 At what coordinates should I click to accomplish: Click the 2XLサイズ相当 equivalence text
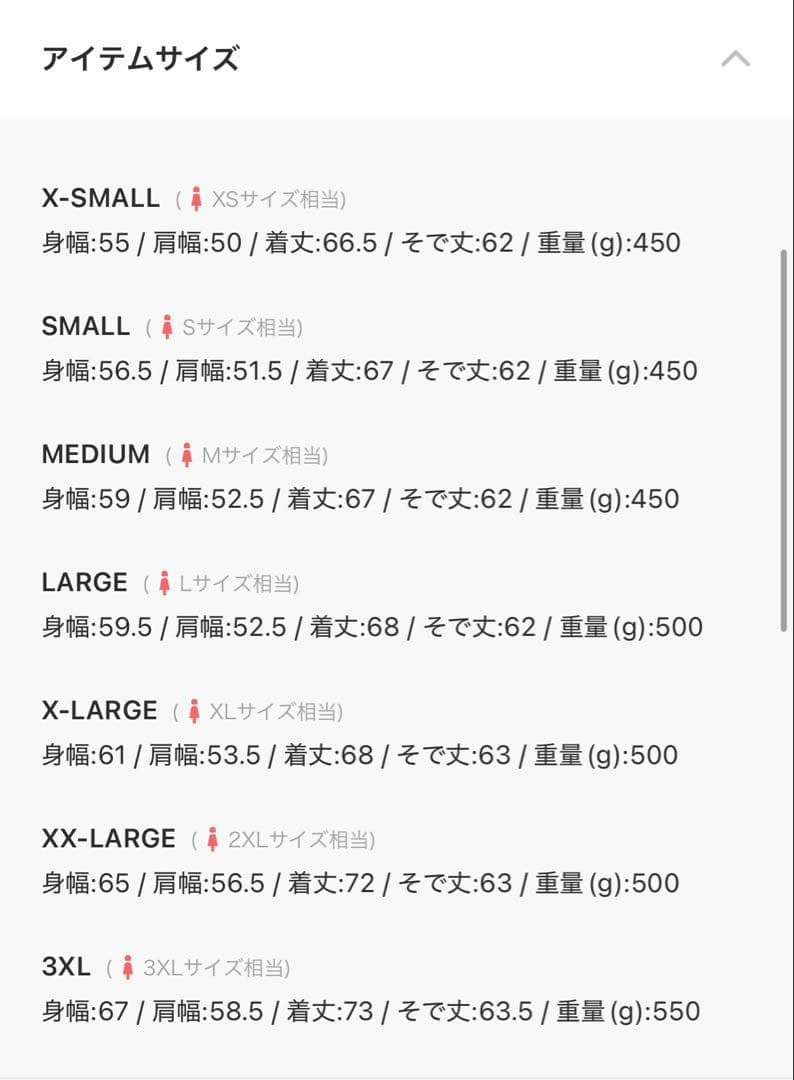300,840
